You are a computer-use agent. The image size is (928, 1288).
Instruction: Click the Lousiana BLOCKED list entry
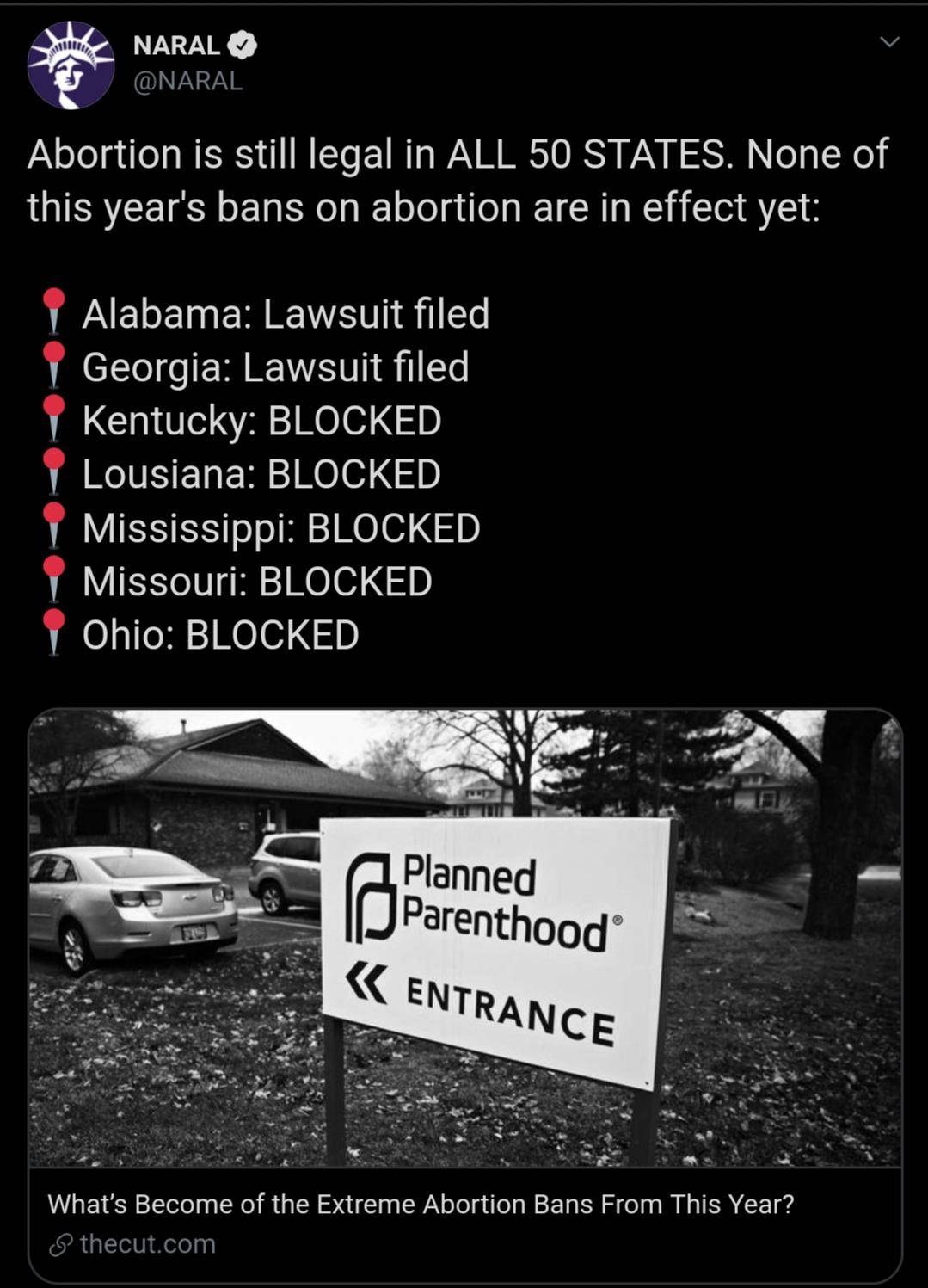[261, 474]
